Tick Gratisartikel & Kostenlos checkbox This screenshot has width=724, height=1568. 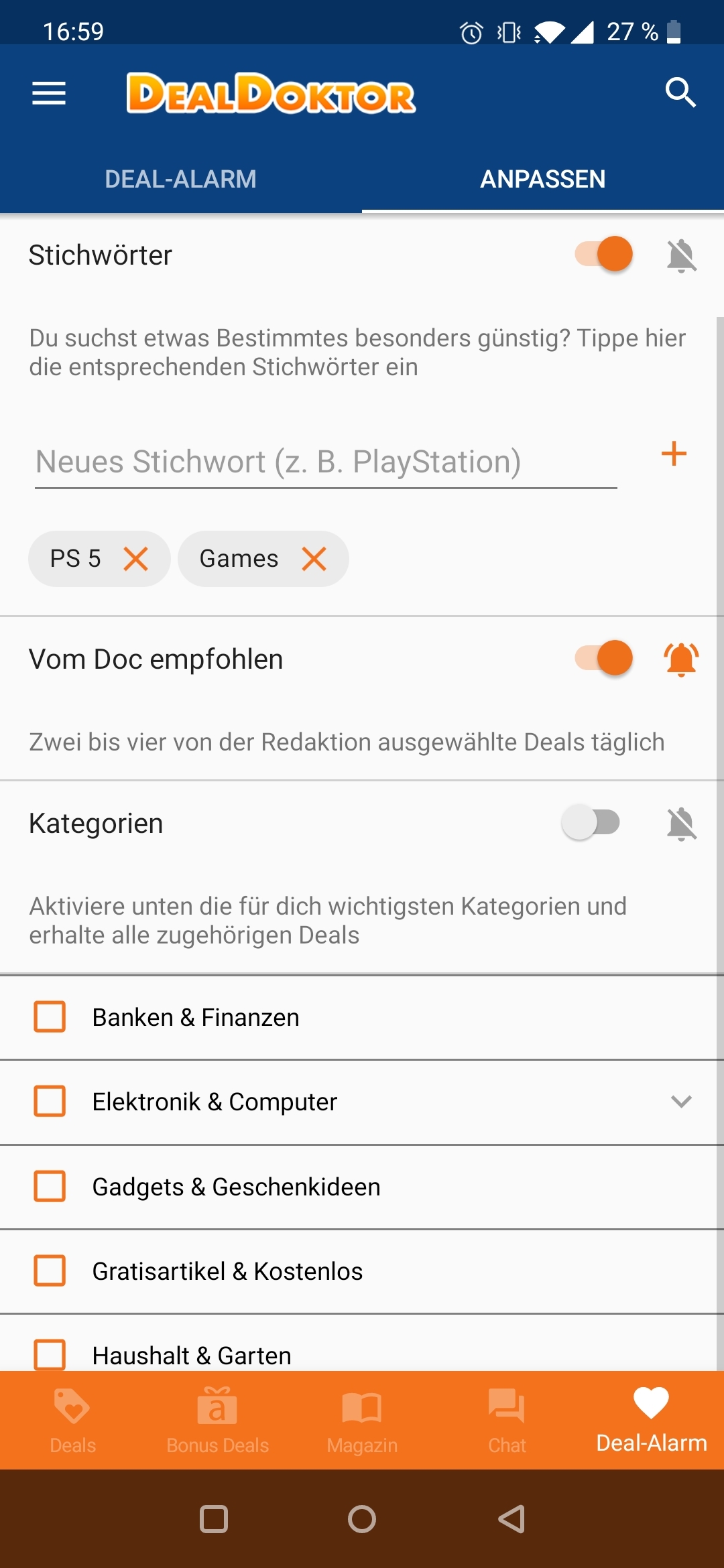[50, 1270]
